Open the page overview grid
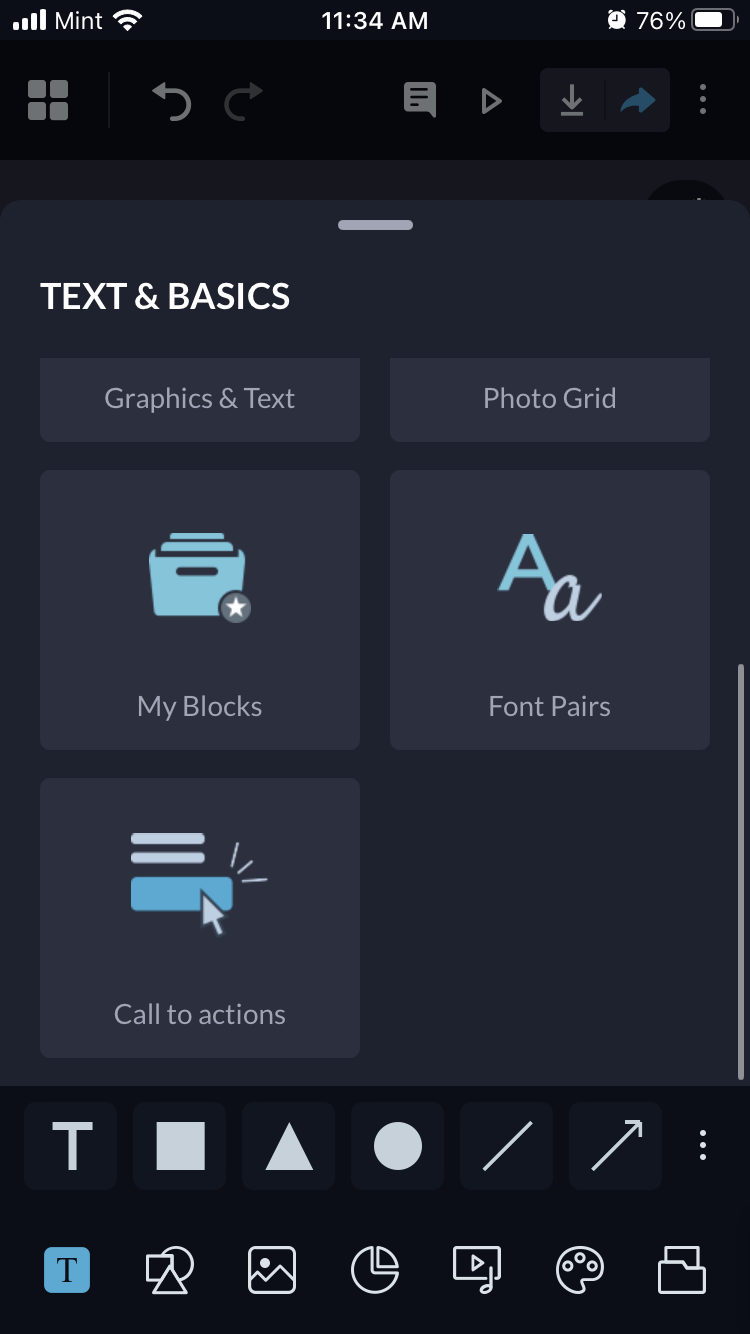 [48, 100]
